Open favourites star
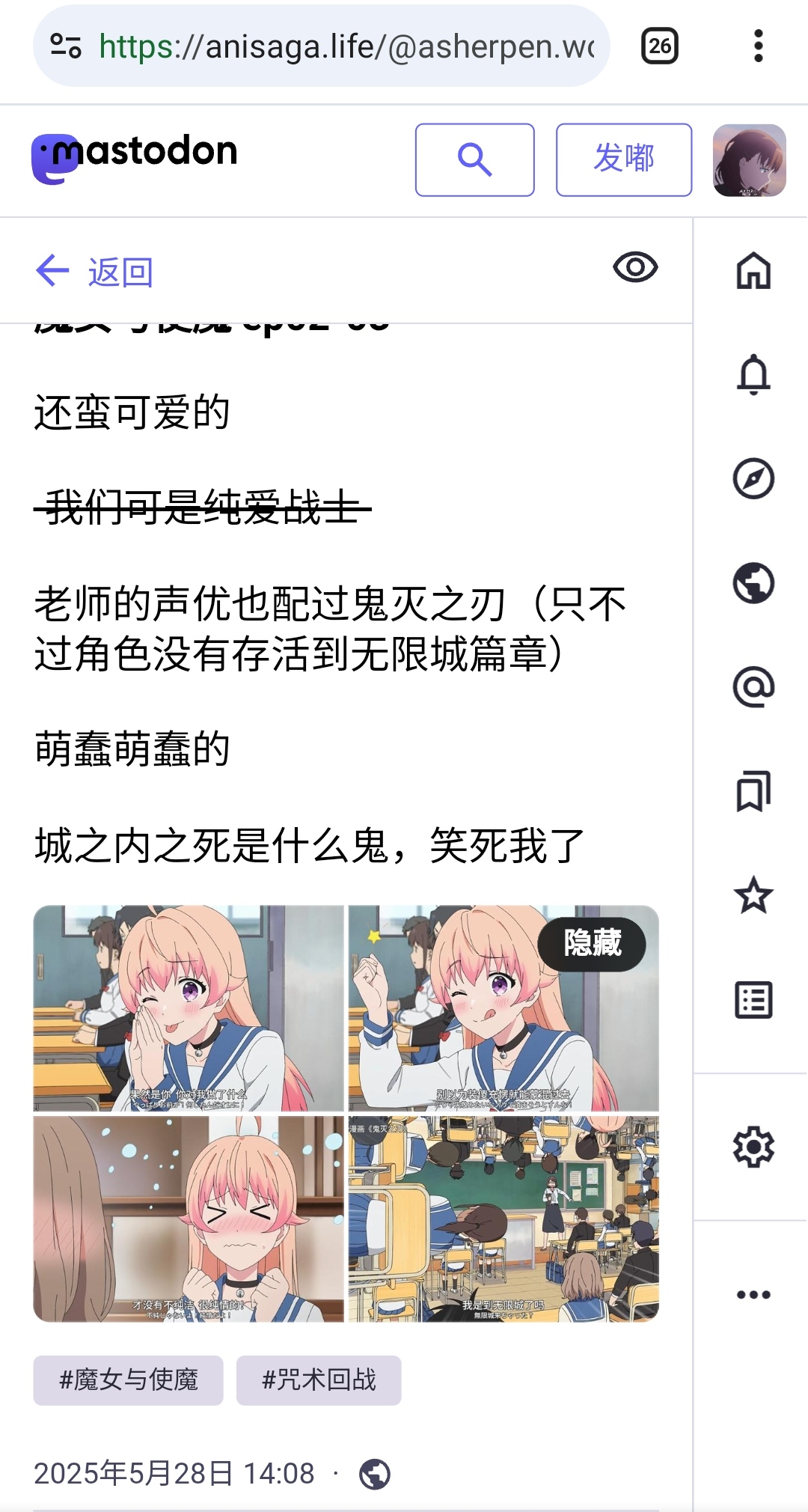 tap(753, 895)
